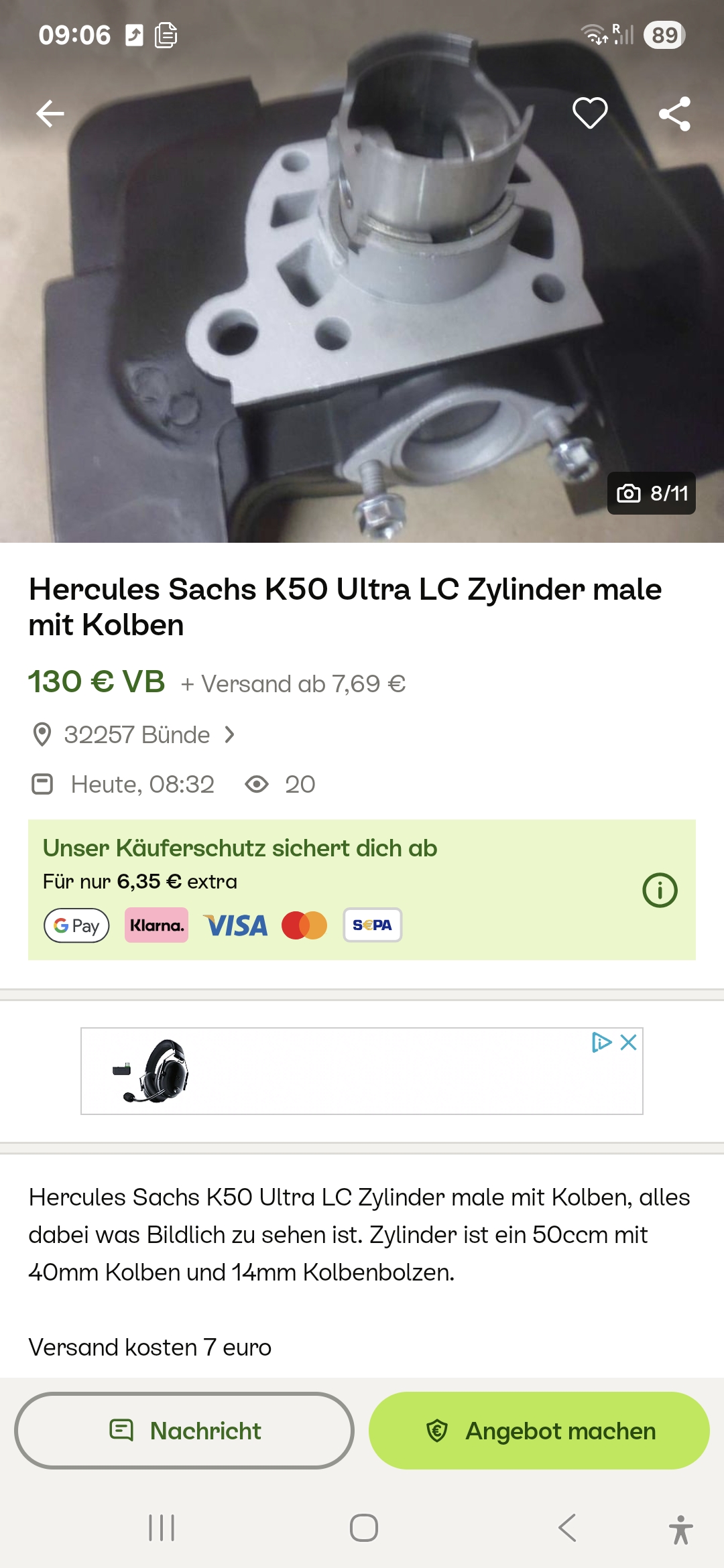Go to the system home screen
Image resolution: width=724 pixels, height=1568 pixels.
(364, 1528)
